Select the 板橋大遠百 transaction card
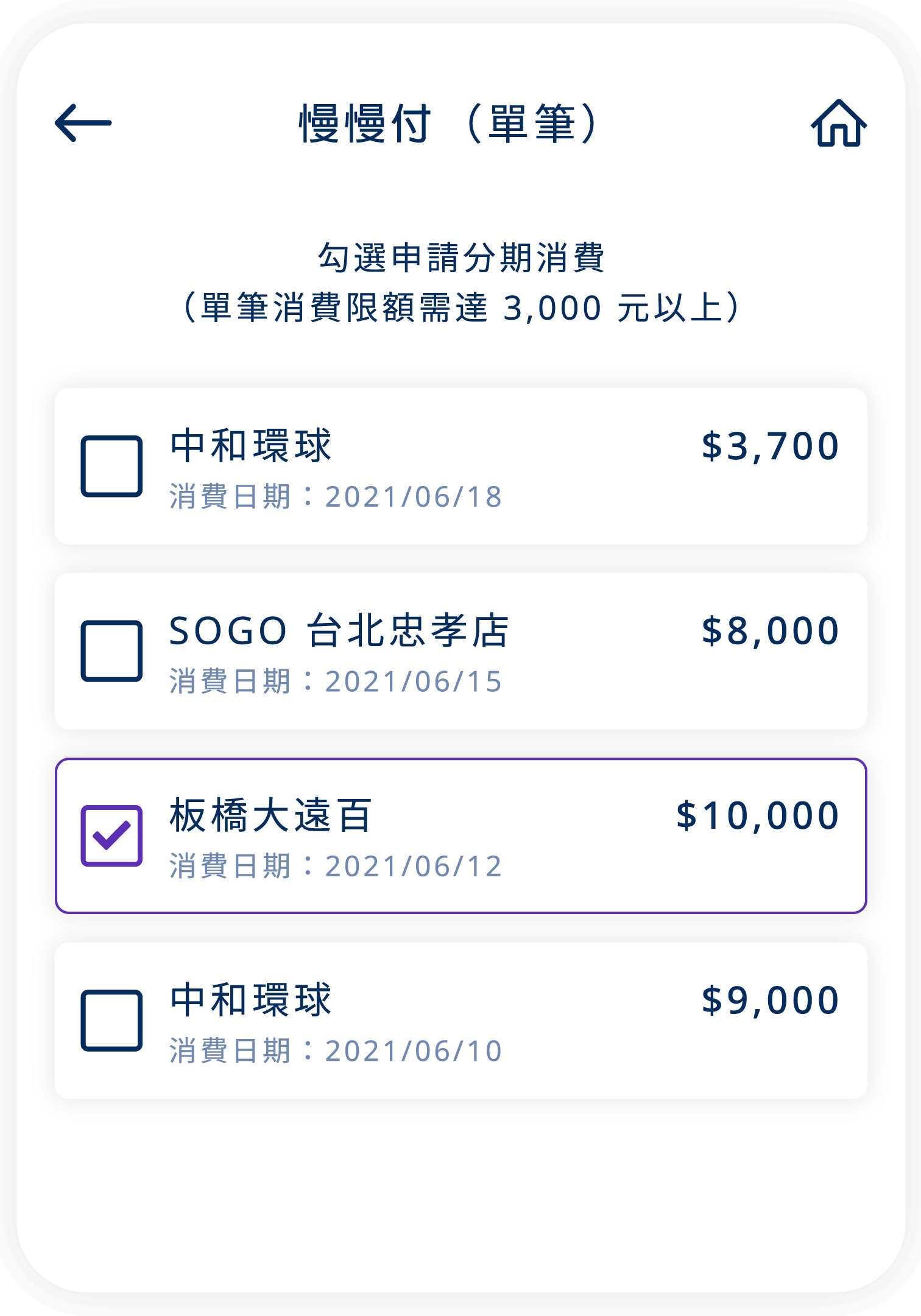The height and width of the screenshot is (1316, 921). pyautogui.click(x=460, y=837)
